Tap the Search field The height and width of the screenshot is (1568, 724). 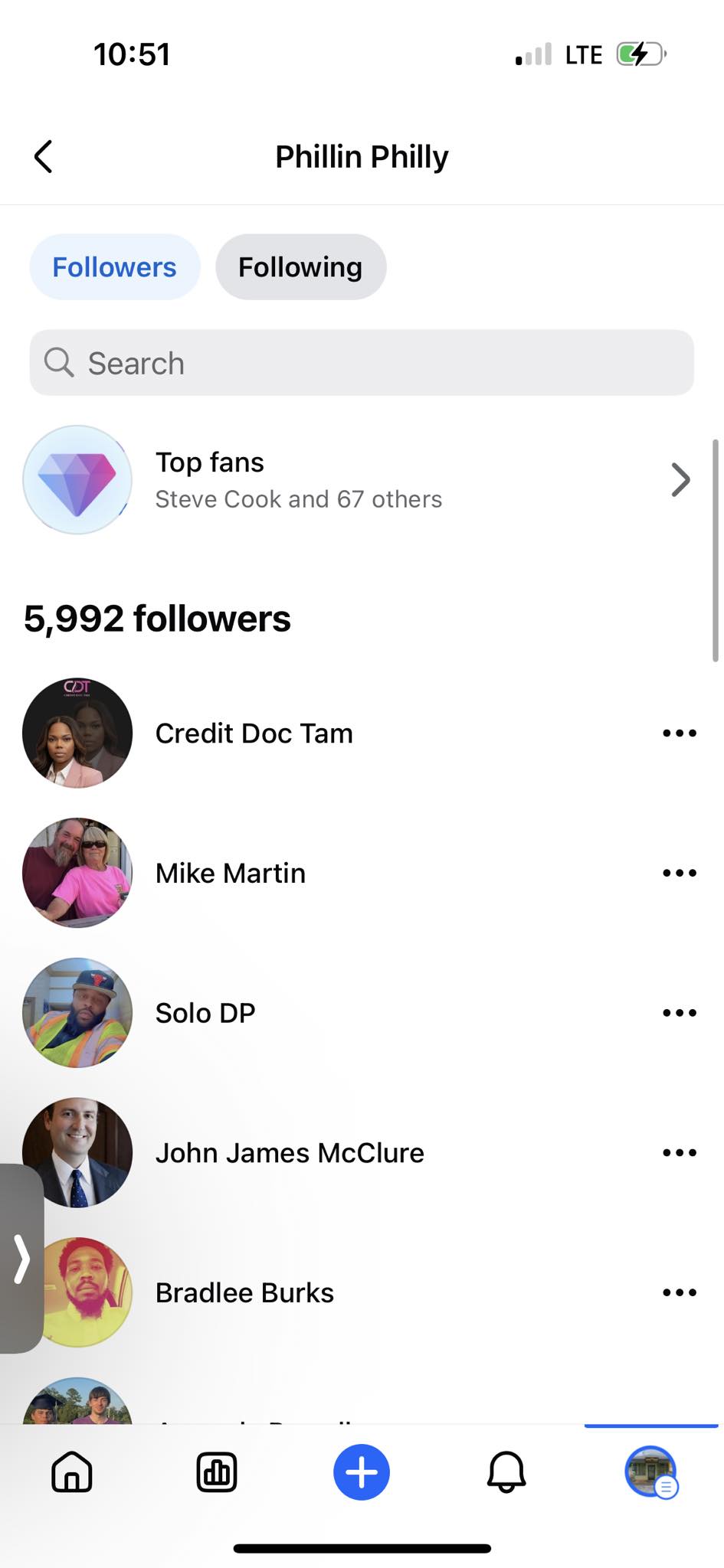[362, 363]
